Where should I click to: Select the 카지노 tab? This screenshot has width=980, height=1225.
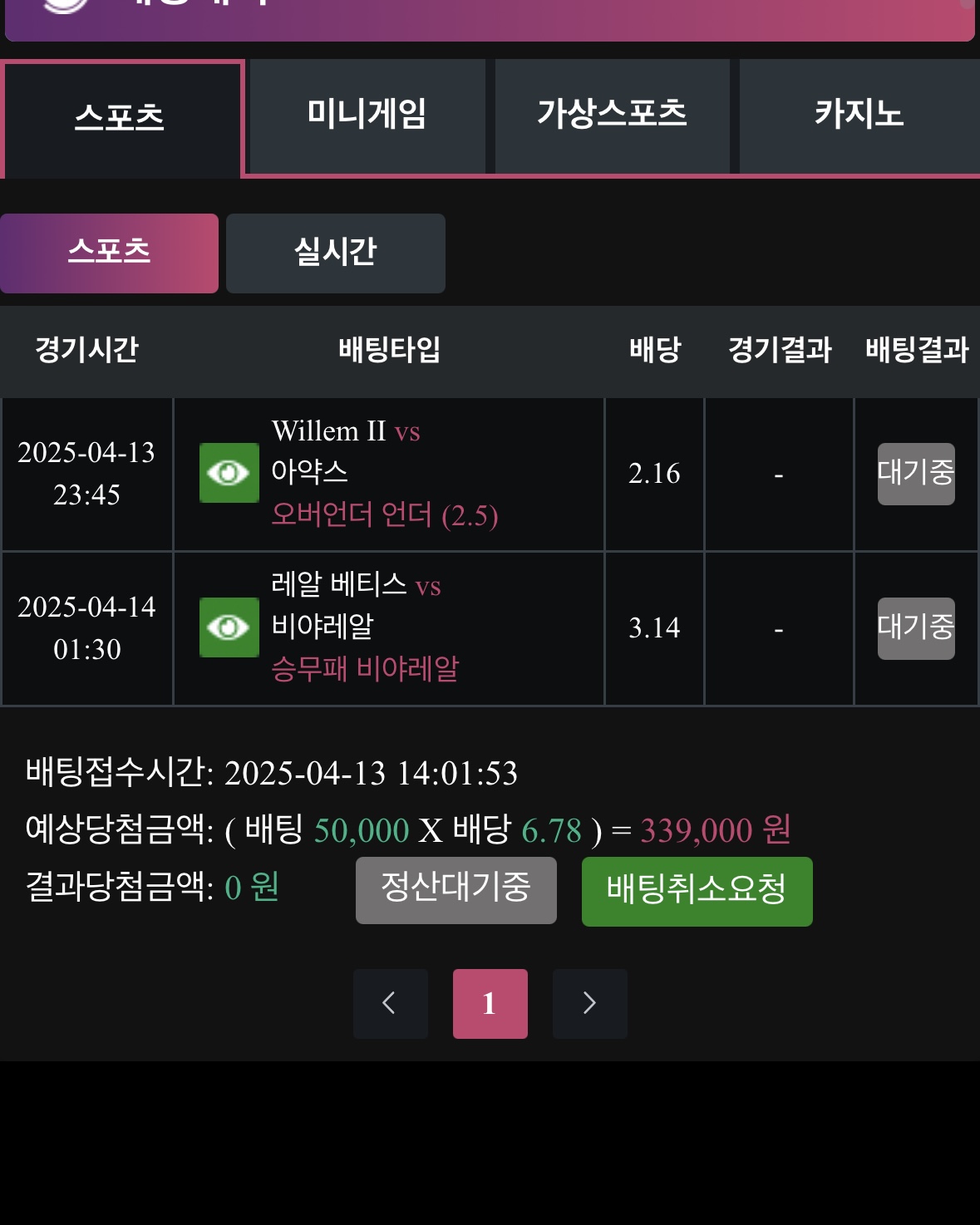coord(859,115)
